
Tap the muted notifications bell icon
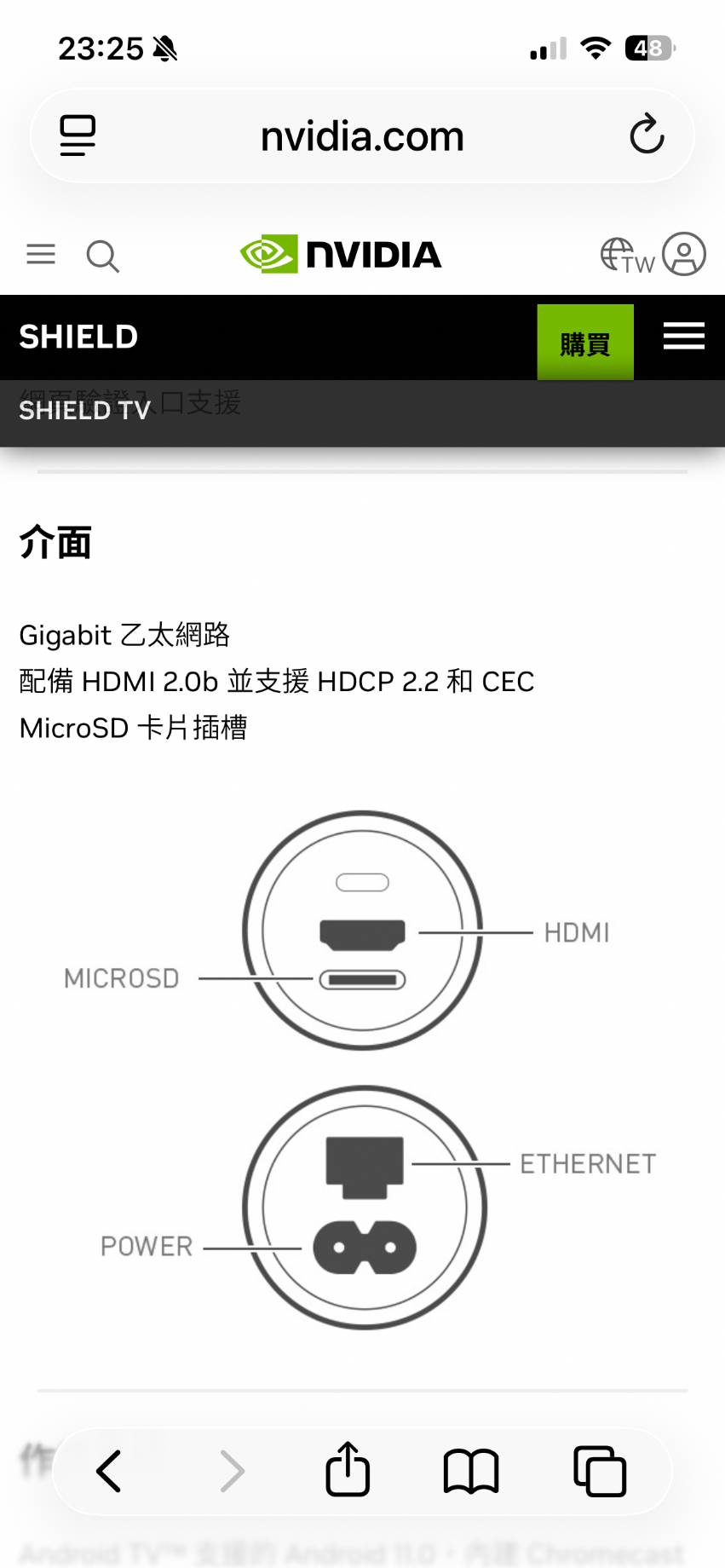pyautogui.click(x=167, y=49)
